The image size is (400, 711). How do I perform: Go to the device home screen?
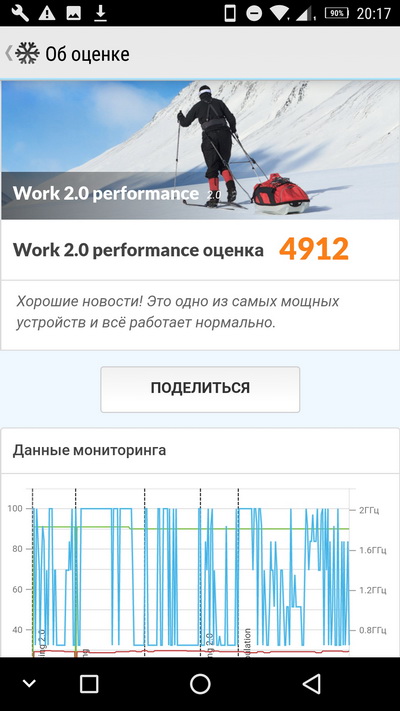(200, 683)
